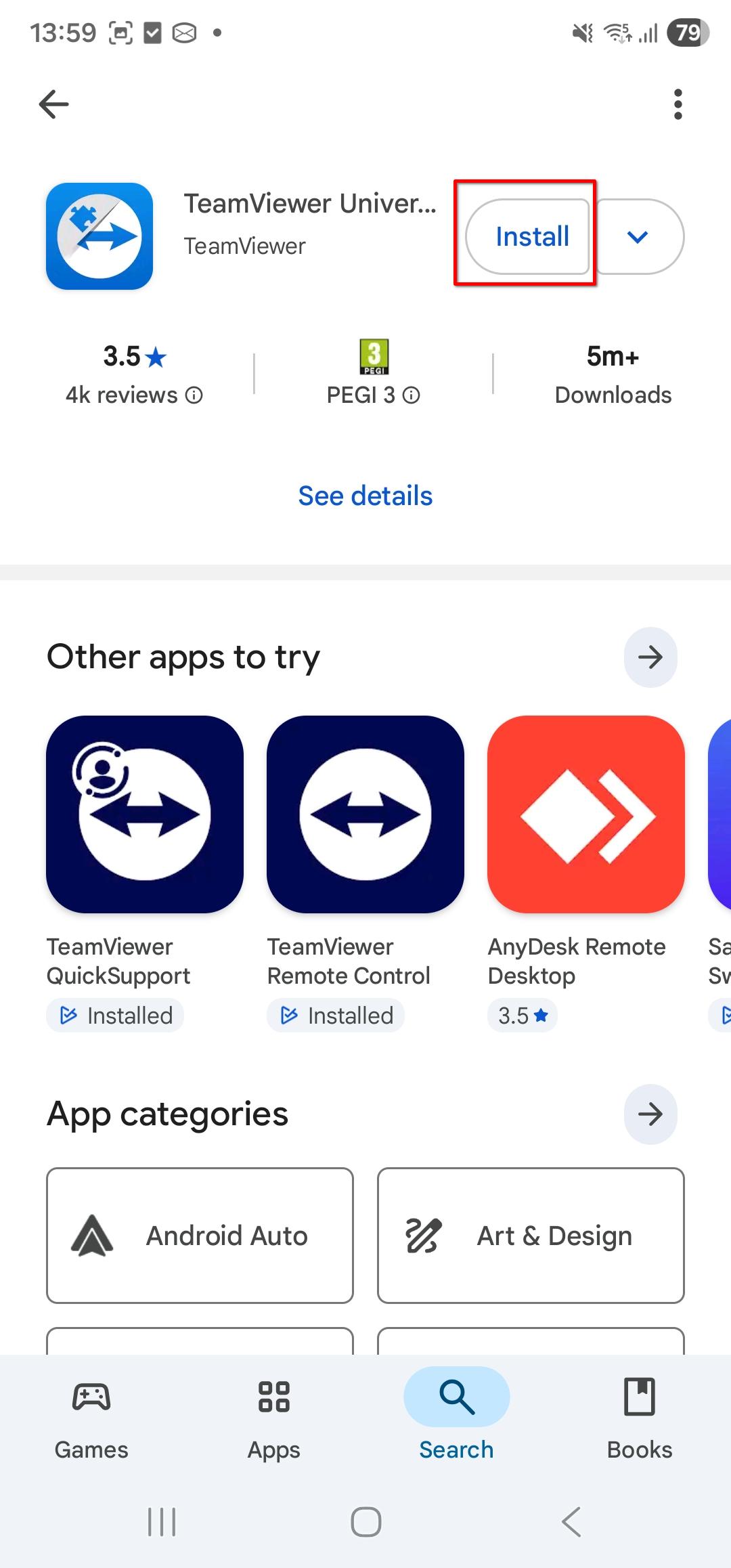View the 4k reviews rating info

(x=134, y=395)
